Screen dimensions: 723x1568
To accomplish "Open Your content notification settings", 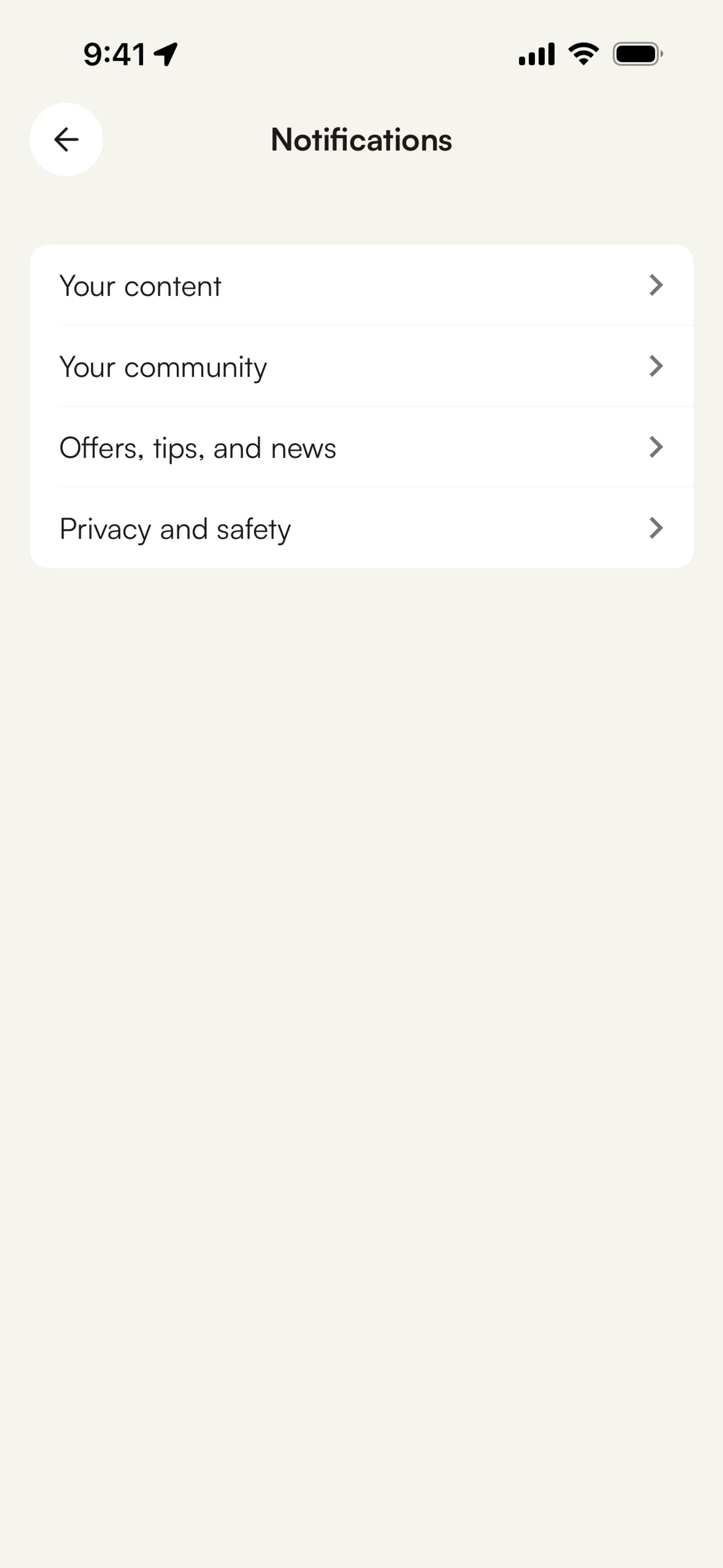I will [x=361, y=286].
